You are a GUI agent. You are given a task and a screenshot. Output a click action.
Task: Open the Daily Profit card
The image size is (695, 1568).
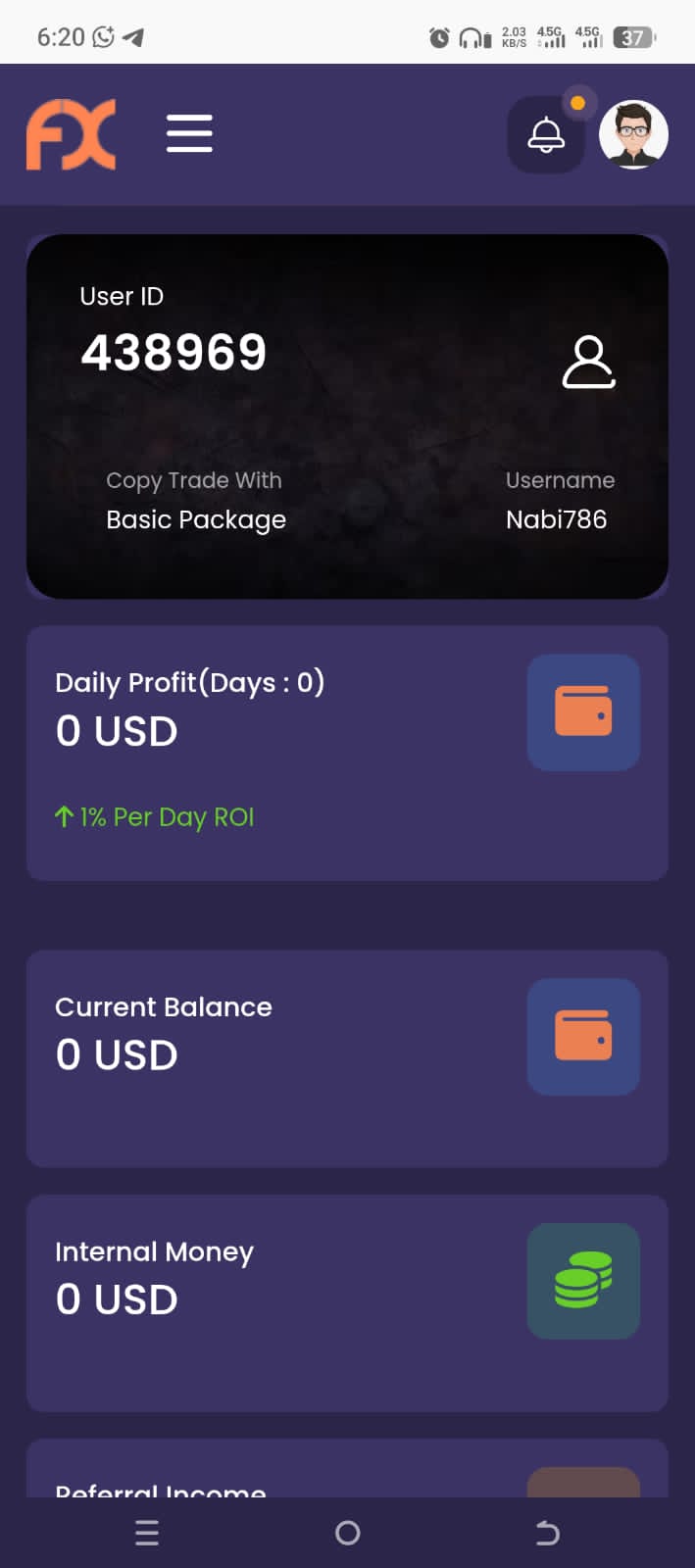pyautogui.click(x=347, y=753)
